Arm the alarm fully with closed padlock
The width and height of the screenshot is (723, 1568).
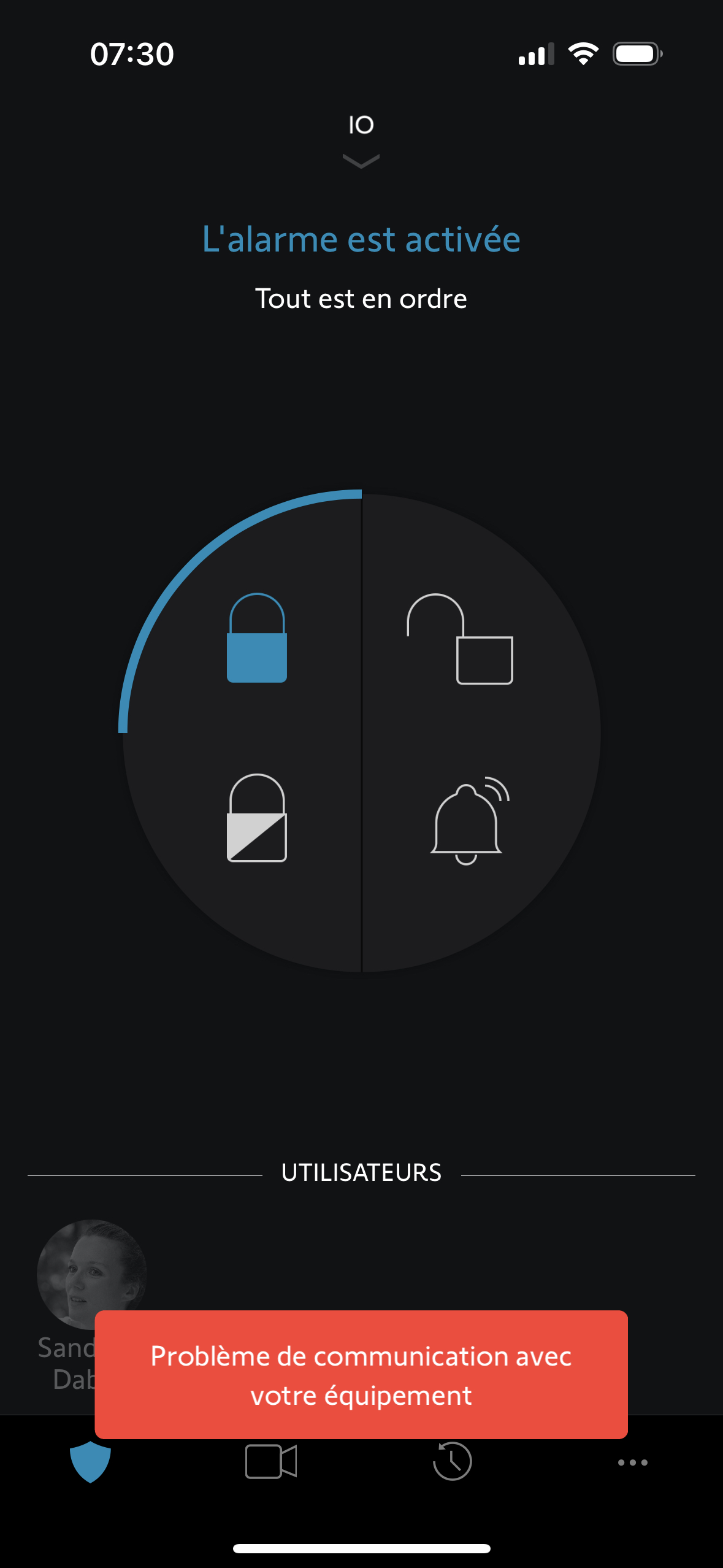point(257,638)
